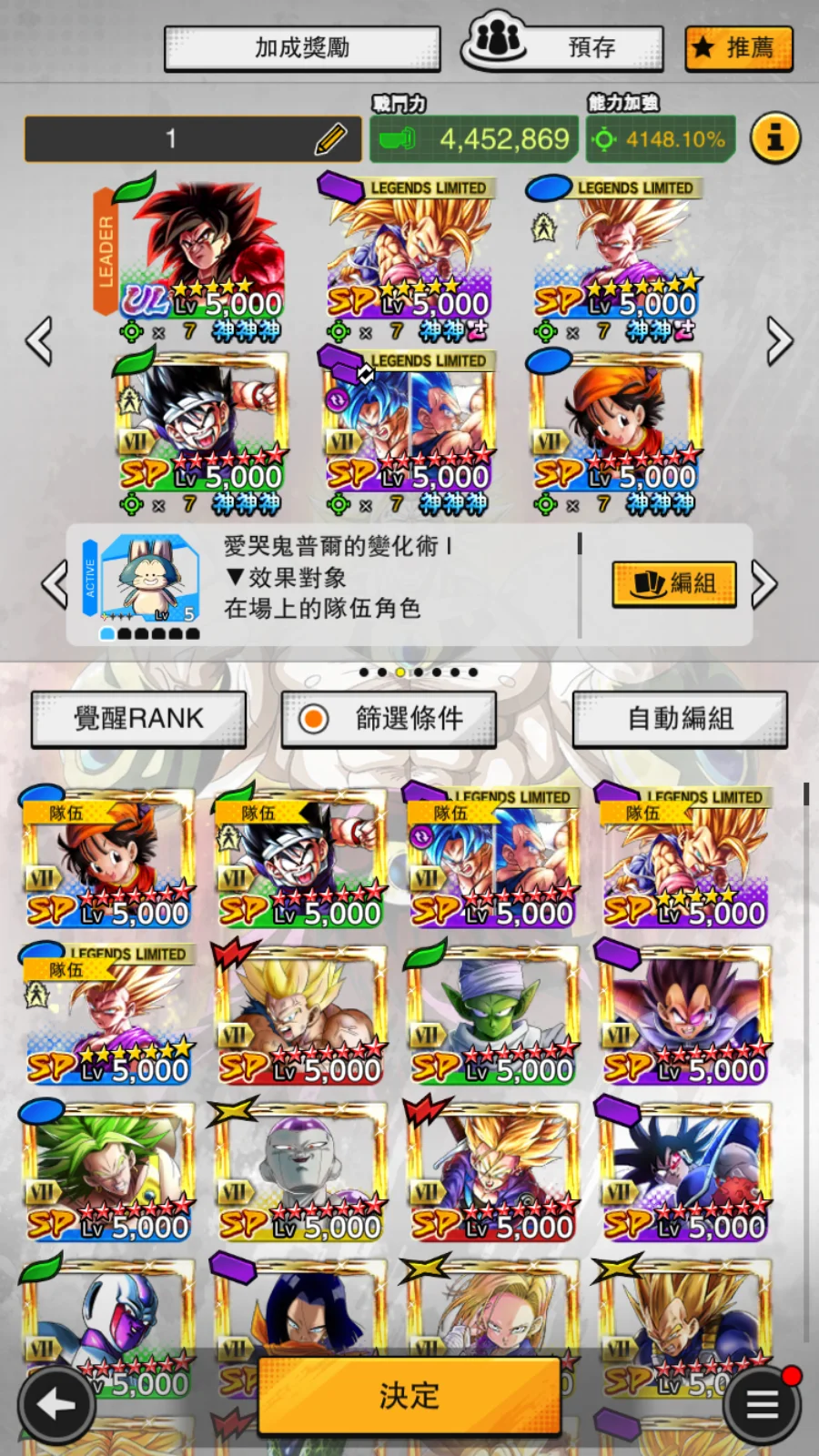Show the next equipment item with right arrow
The image size is (819, 1456).
click(764, 585)
